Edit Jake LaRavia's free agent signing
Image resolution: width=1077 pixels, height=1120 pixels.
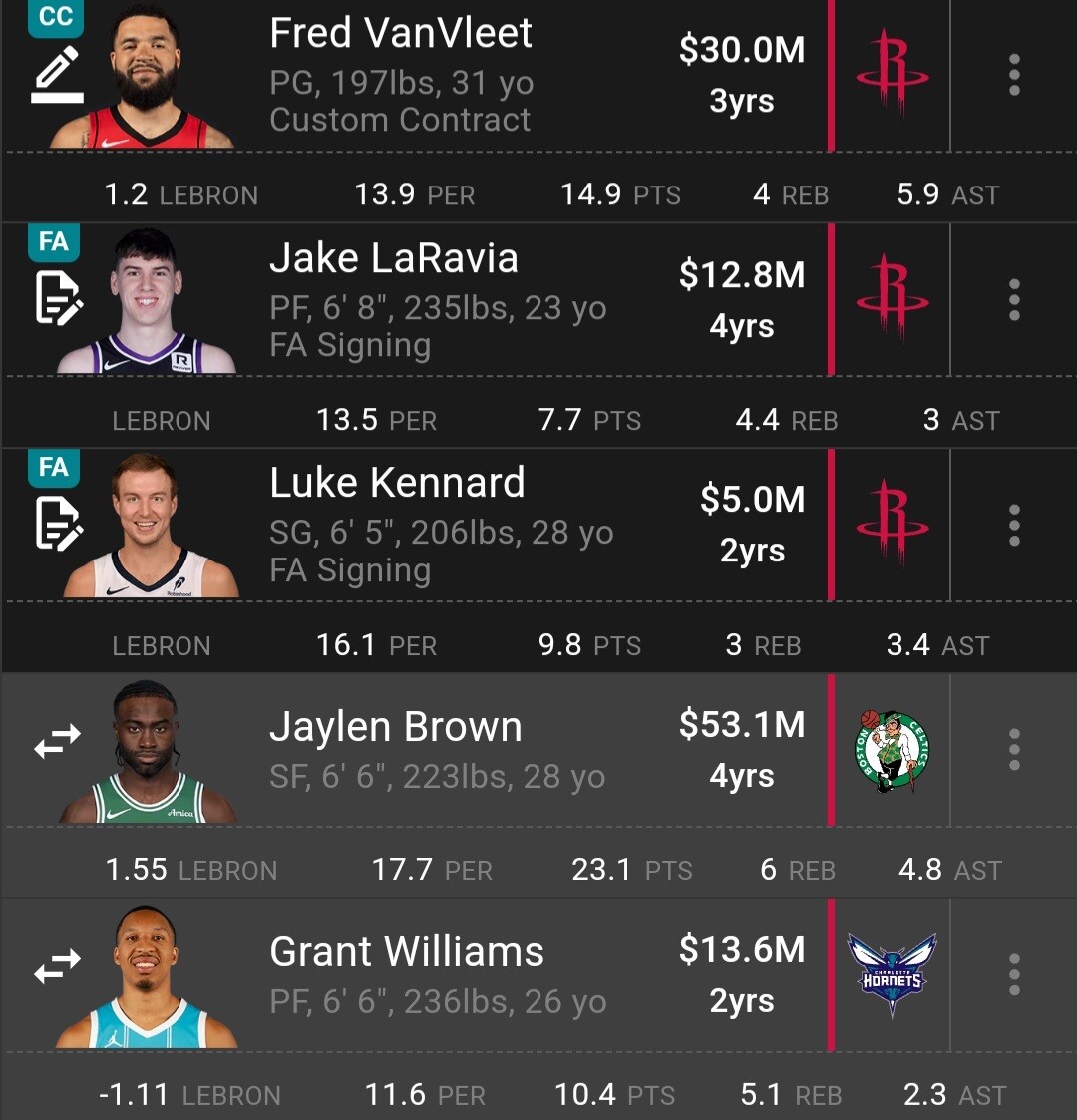coord(58,299)
